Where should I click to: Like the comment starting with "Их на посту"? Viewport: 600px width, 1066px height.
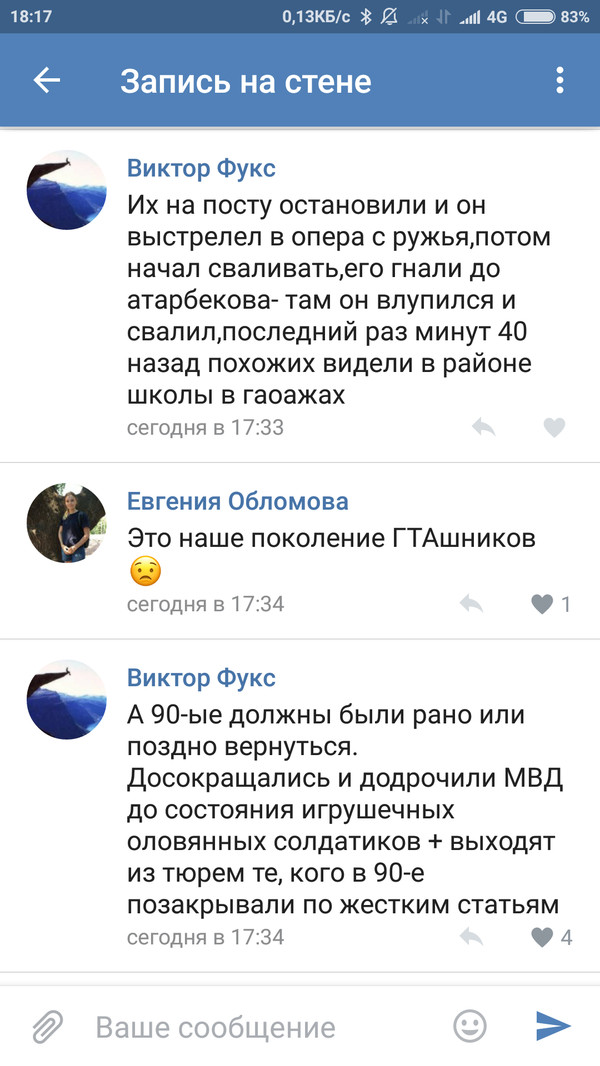tap(553, 428)
